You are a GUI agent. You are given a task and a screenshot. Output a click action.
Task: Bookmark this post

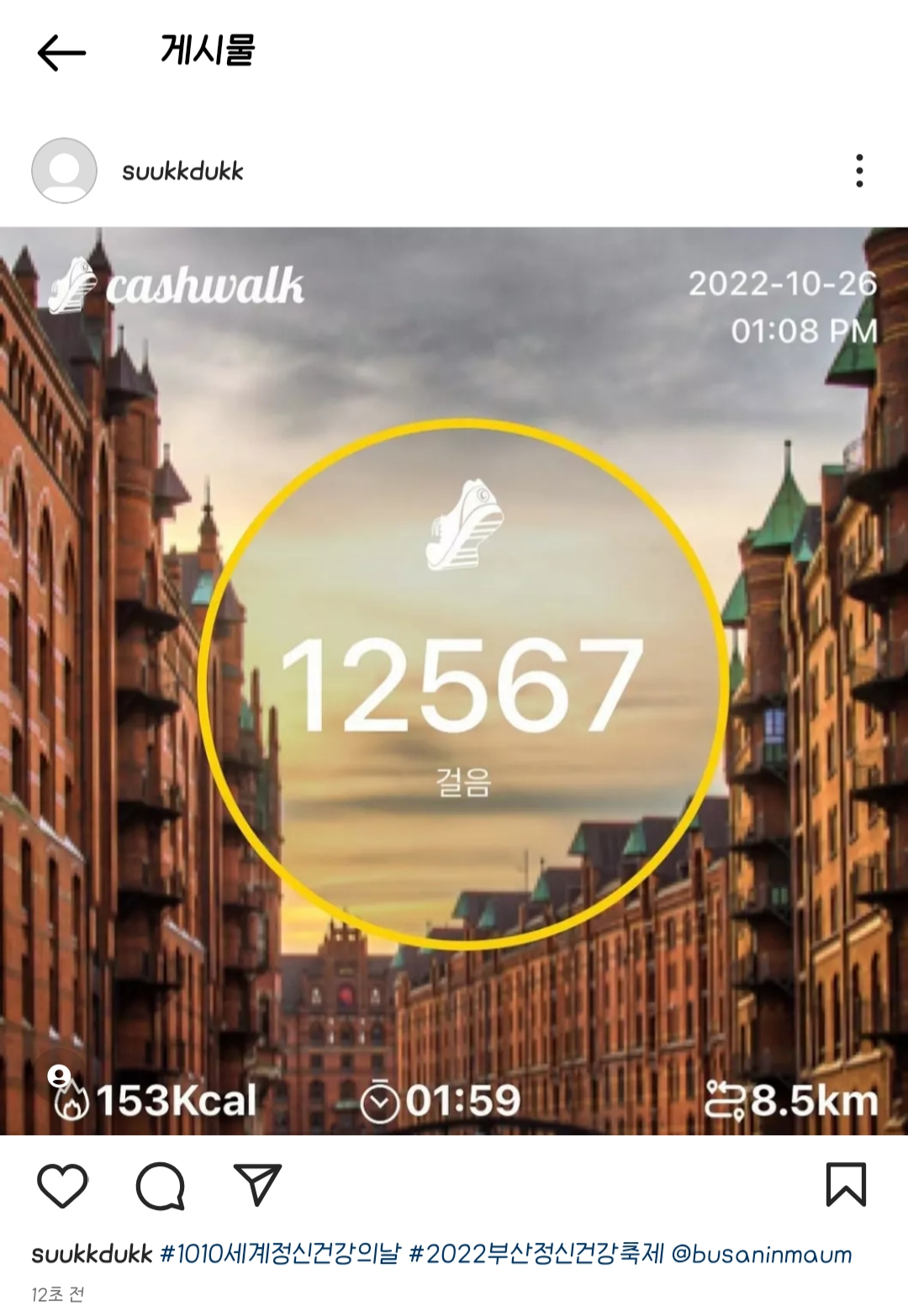coord(846,1185)
